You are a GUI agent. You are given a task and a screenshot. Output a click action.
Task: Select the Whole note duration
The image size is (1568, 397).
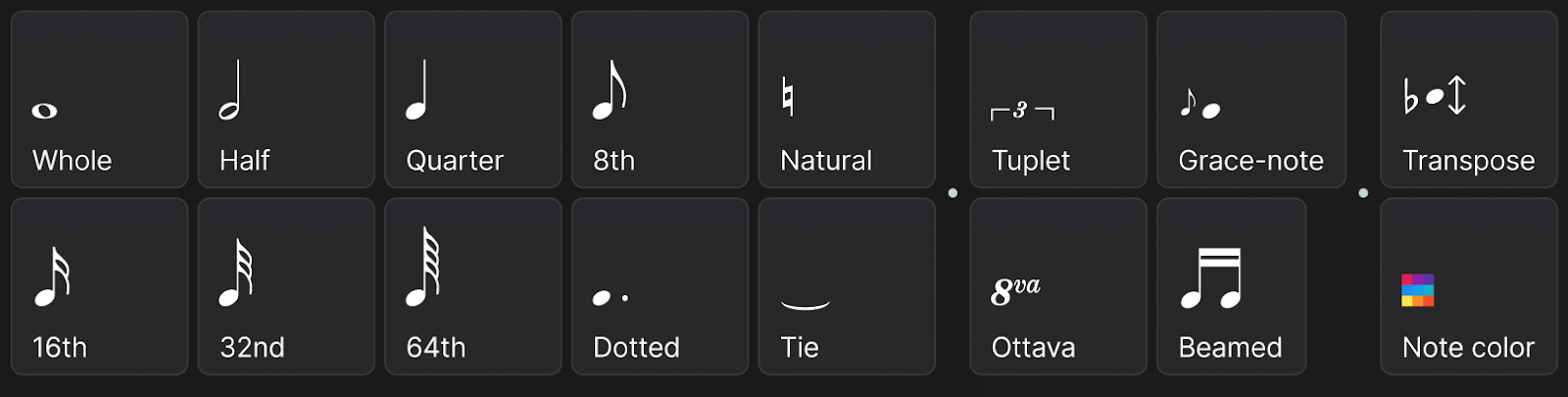pos(99,99)
